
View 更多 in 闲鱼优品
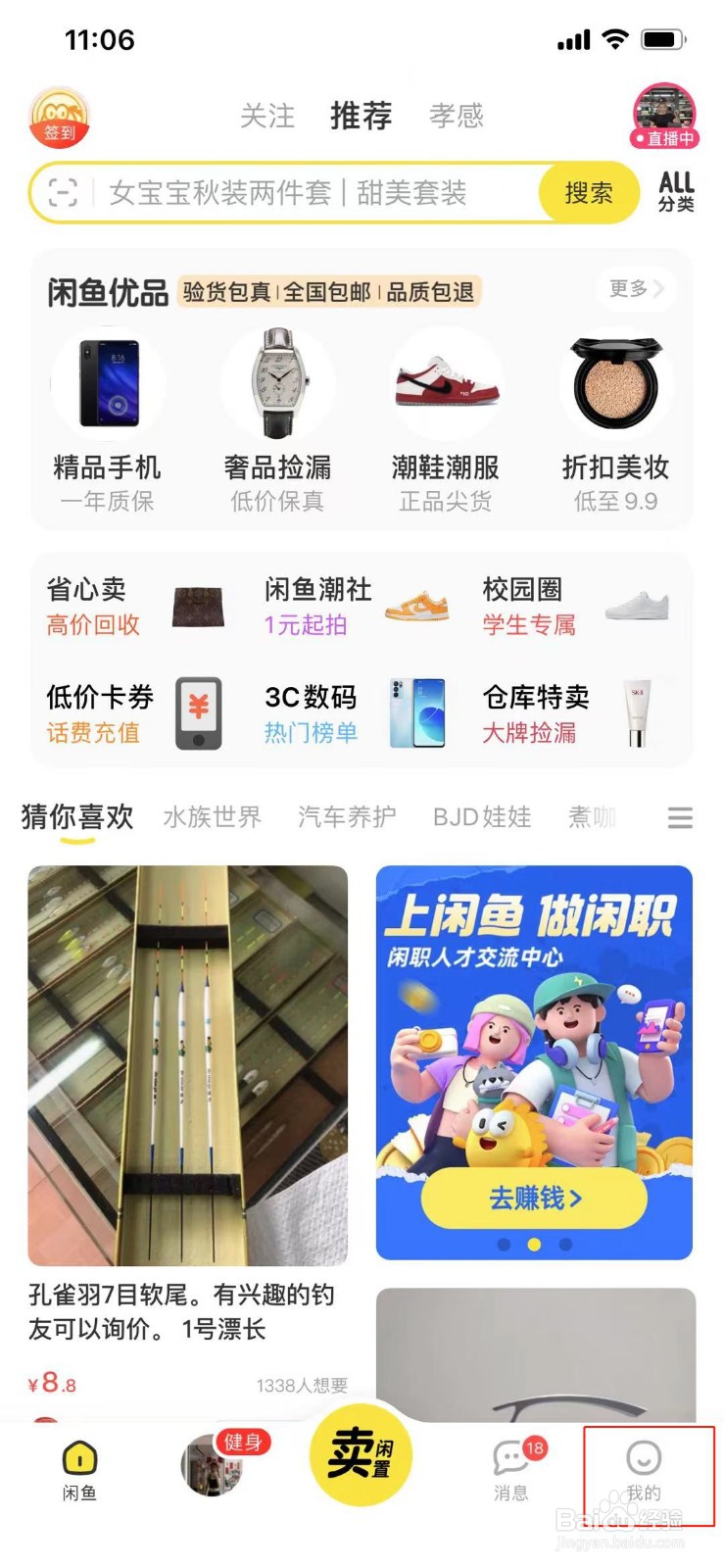click(635, 288)
